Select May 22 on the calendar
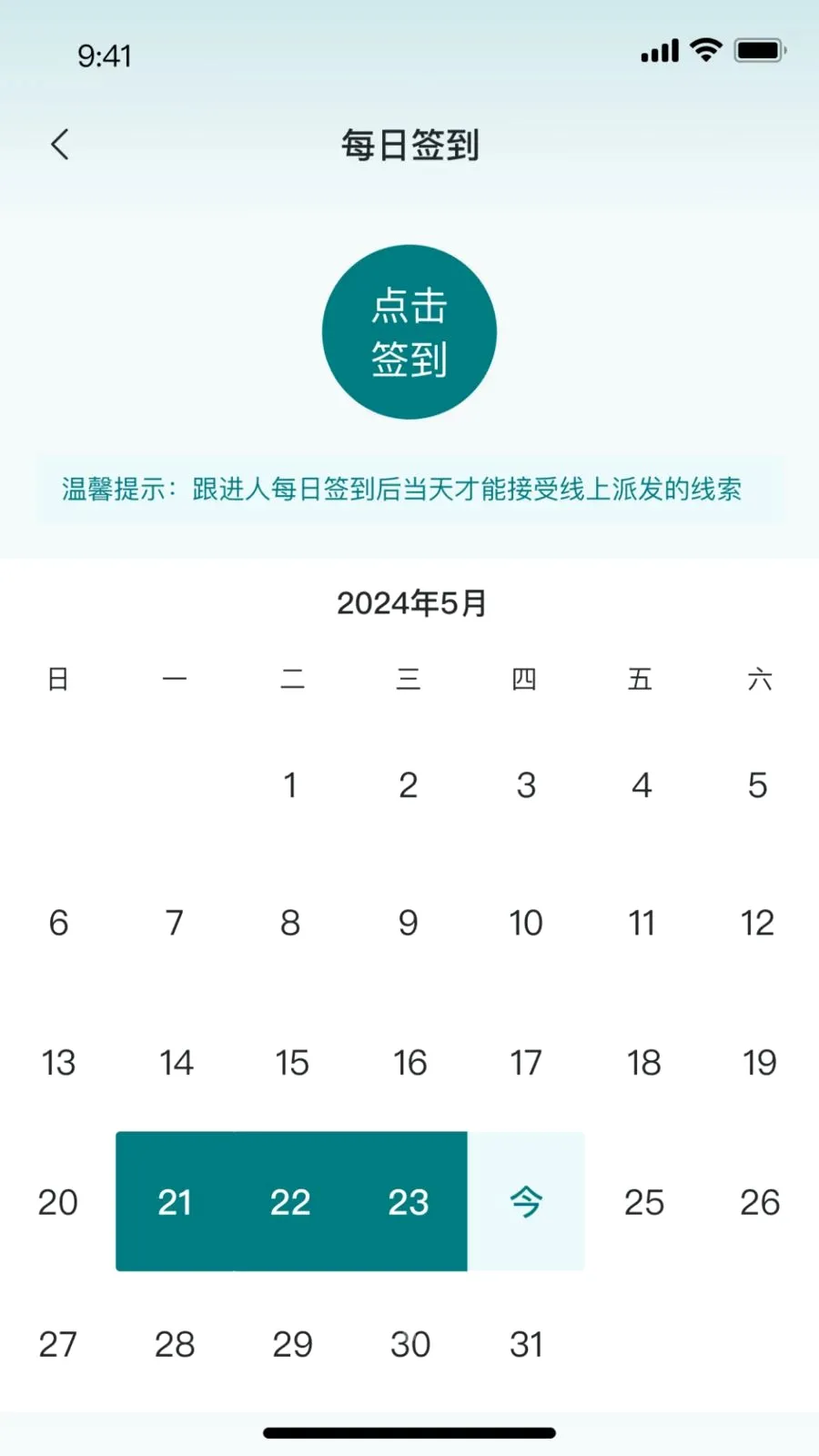819x1456 pixels. pos(291,1201)
